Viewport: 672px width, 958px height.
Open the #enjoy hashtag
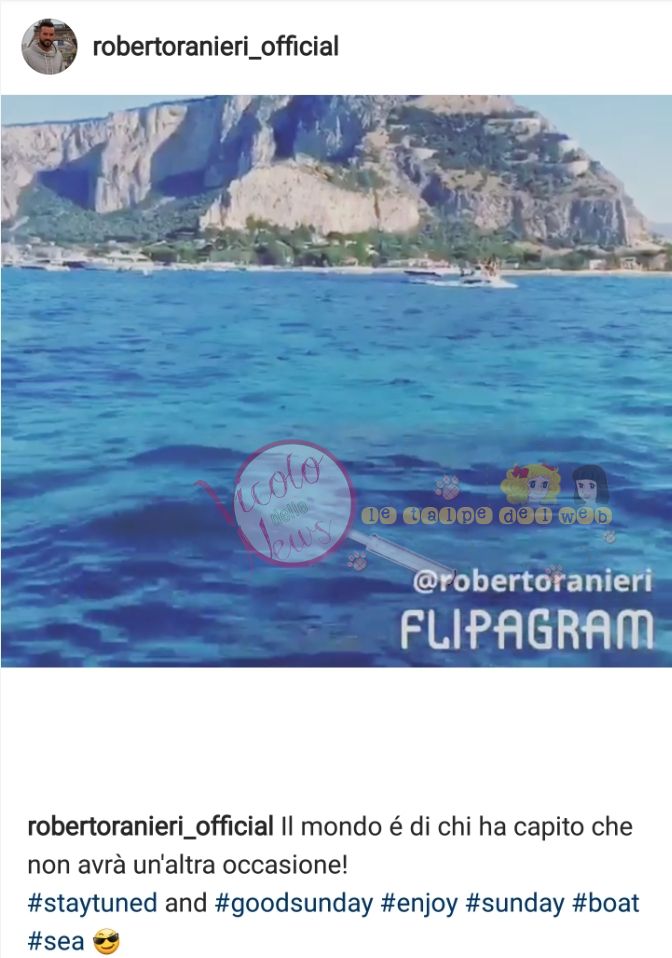(x=419, y=903)
